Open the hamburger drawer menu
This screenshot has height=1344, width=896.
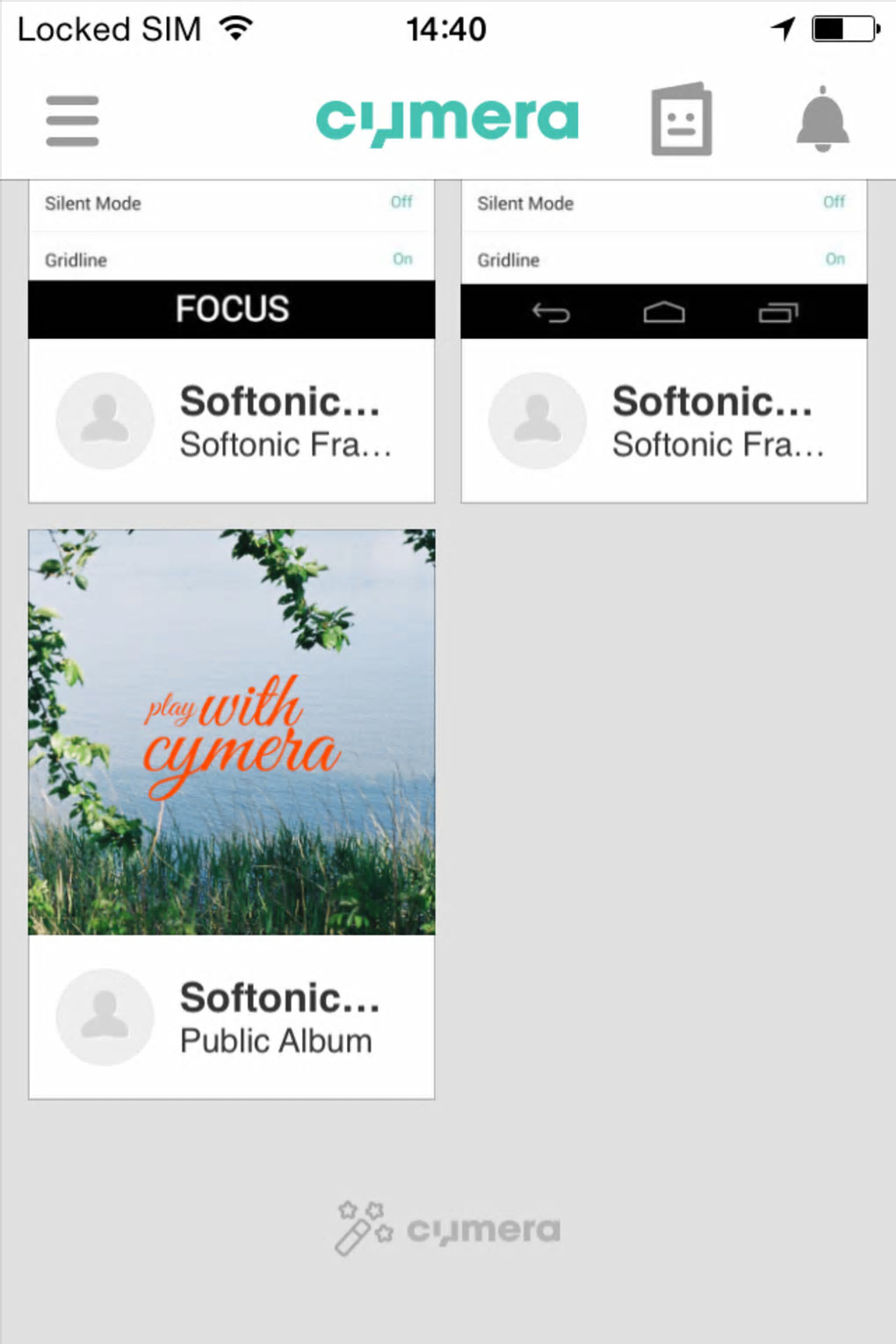pos(72,120)
